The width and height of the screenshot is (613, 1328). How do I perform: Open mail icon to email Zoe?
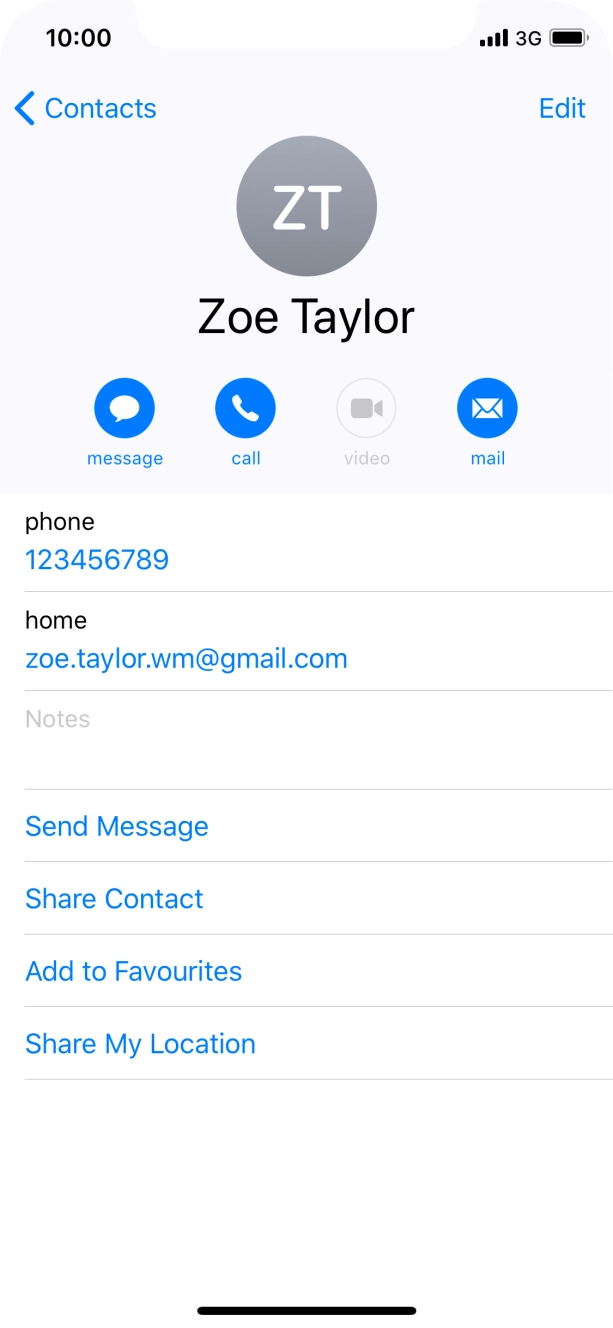[487, 409]
